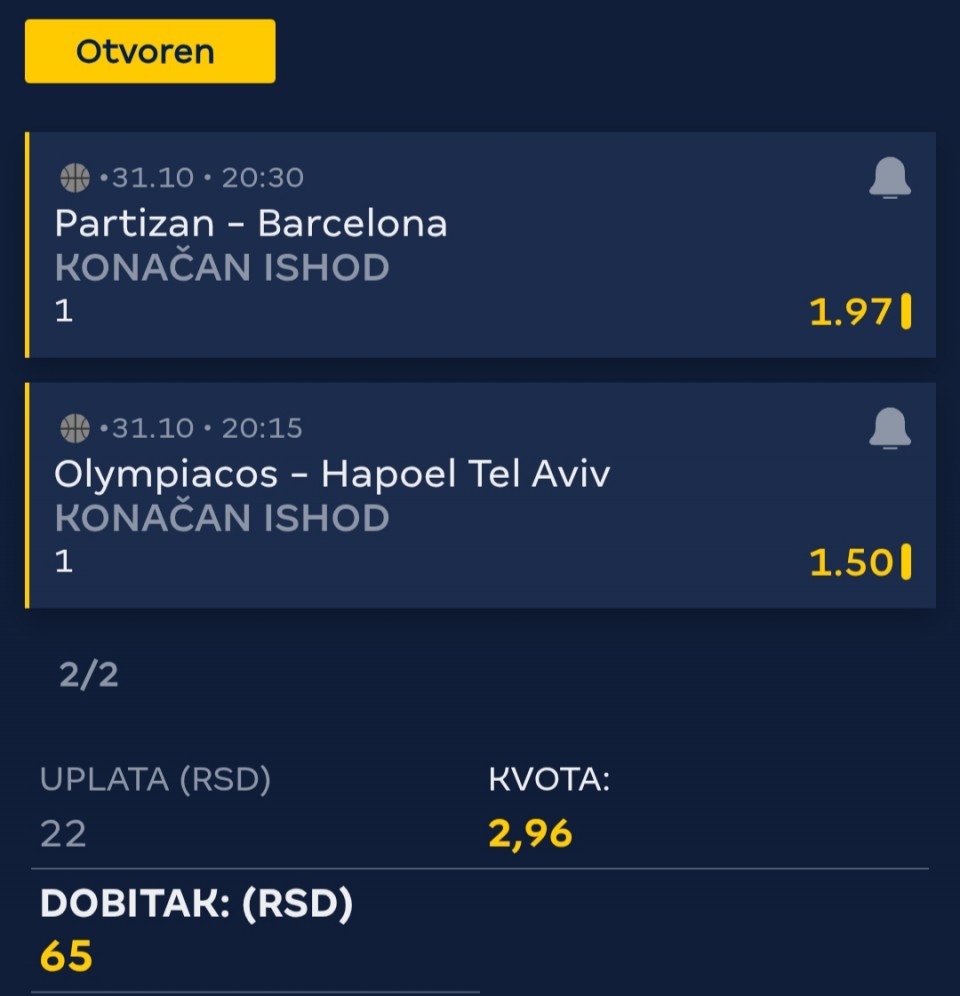Tap the Otvoren status button
This screenshot has height=996, width=960.
[x=150, y=51]
